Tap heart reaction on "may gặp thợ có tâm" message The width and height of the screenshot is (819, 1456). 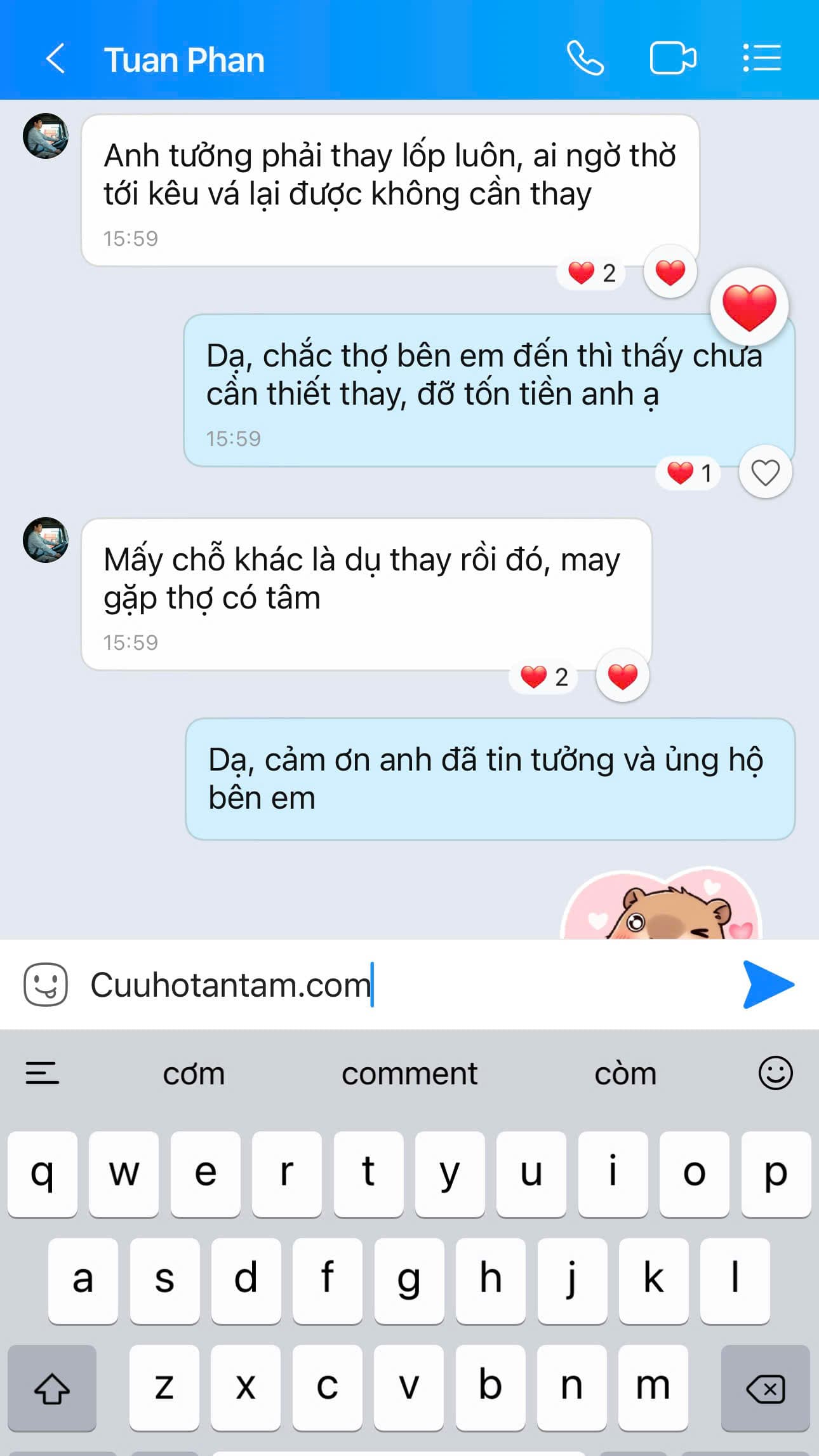[622, 676]
